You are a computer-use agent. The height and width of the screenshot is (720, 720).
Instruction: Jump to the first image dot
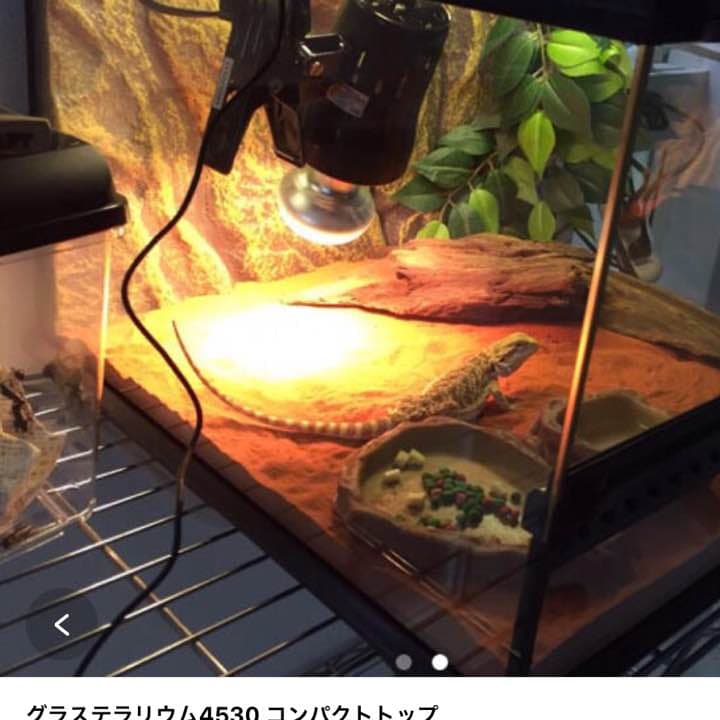403,662
